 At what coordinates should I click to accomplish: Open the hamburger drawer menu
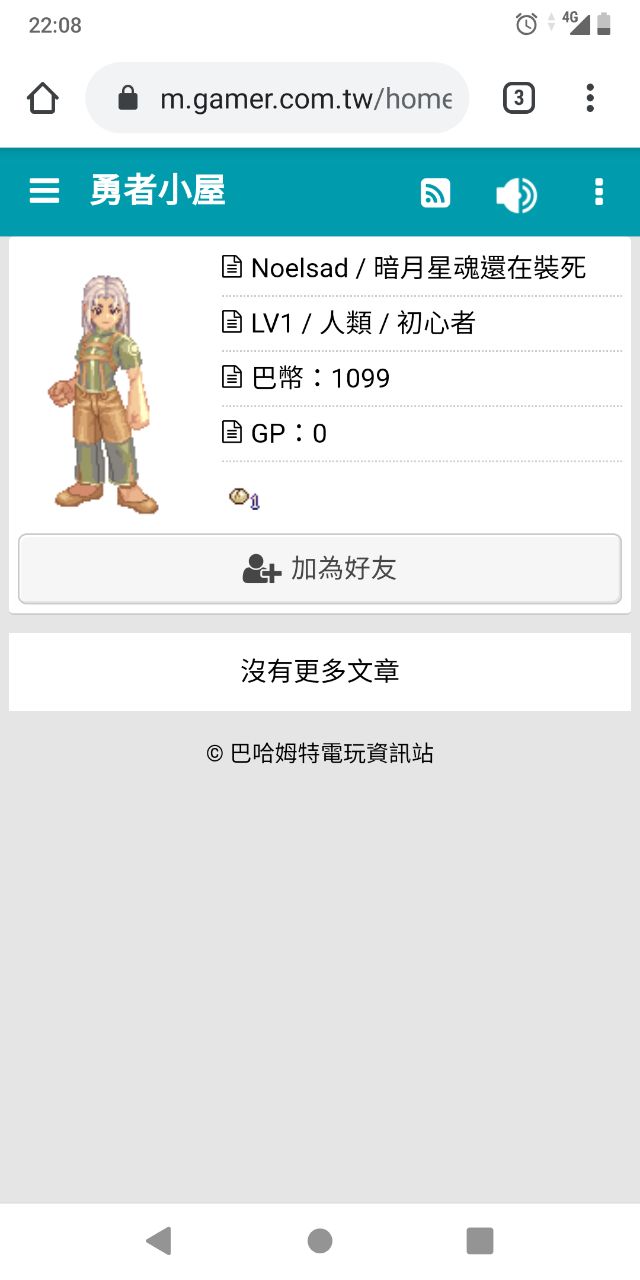click(44, 191)
